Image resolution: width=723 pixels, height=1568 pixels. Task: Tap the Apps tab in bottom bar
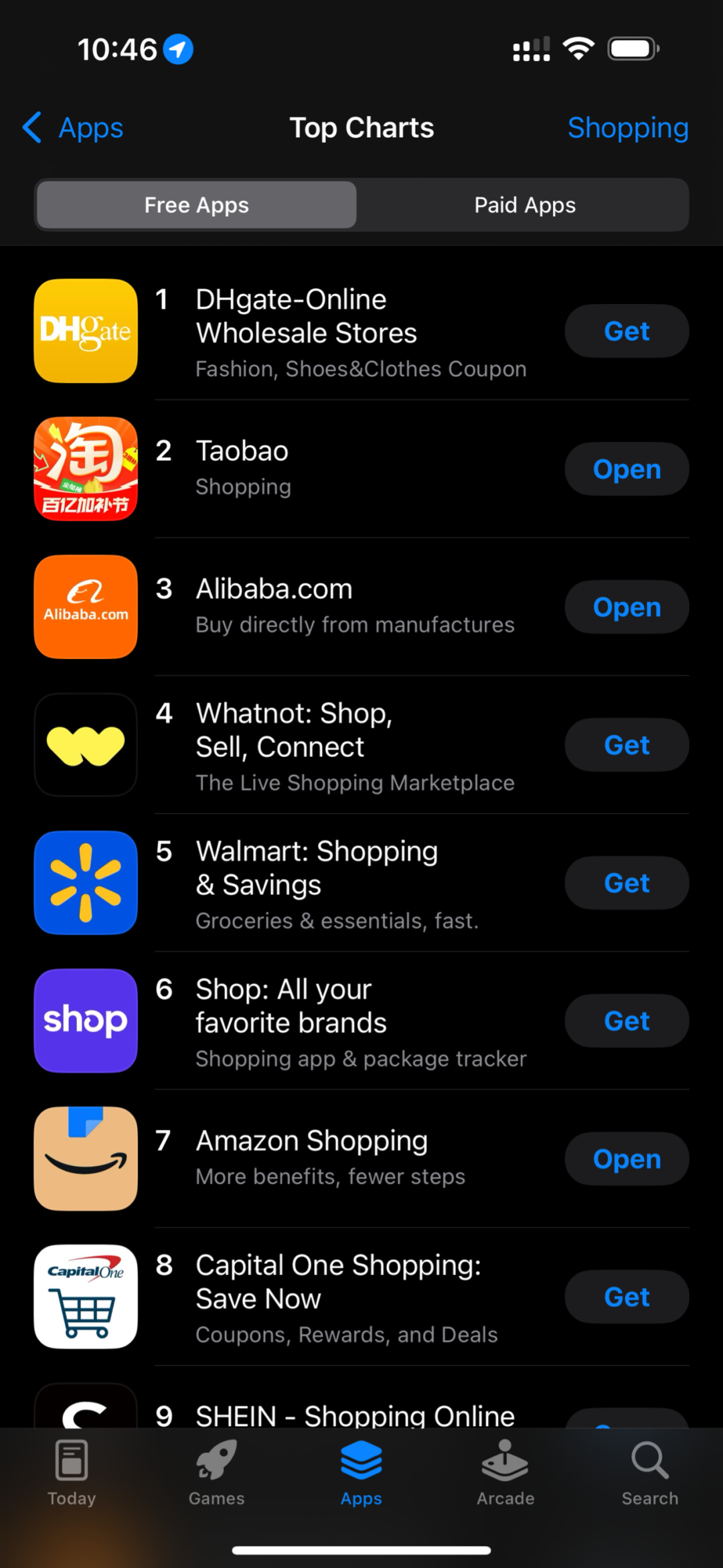361,1473
